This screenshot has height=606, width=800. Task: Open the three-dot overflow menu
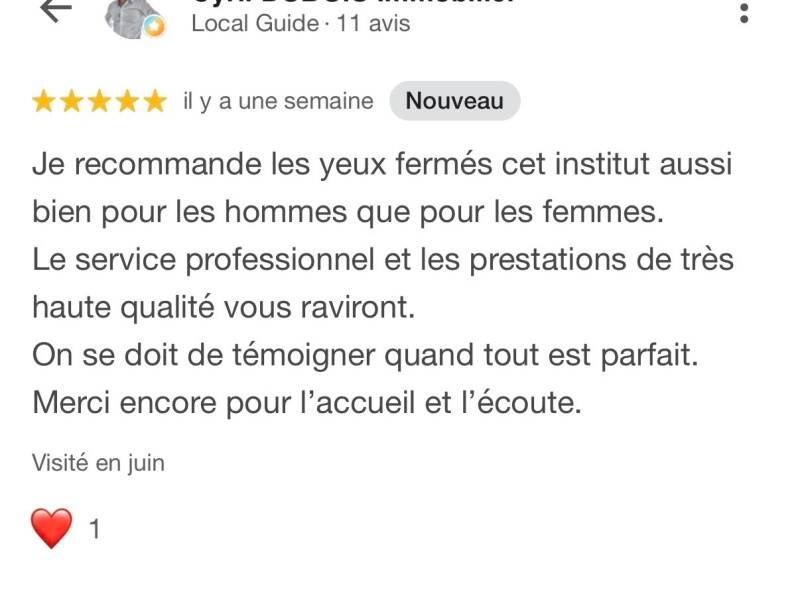(x=744, y=13)
